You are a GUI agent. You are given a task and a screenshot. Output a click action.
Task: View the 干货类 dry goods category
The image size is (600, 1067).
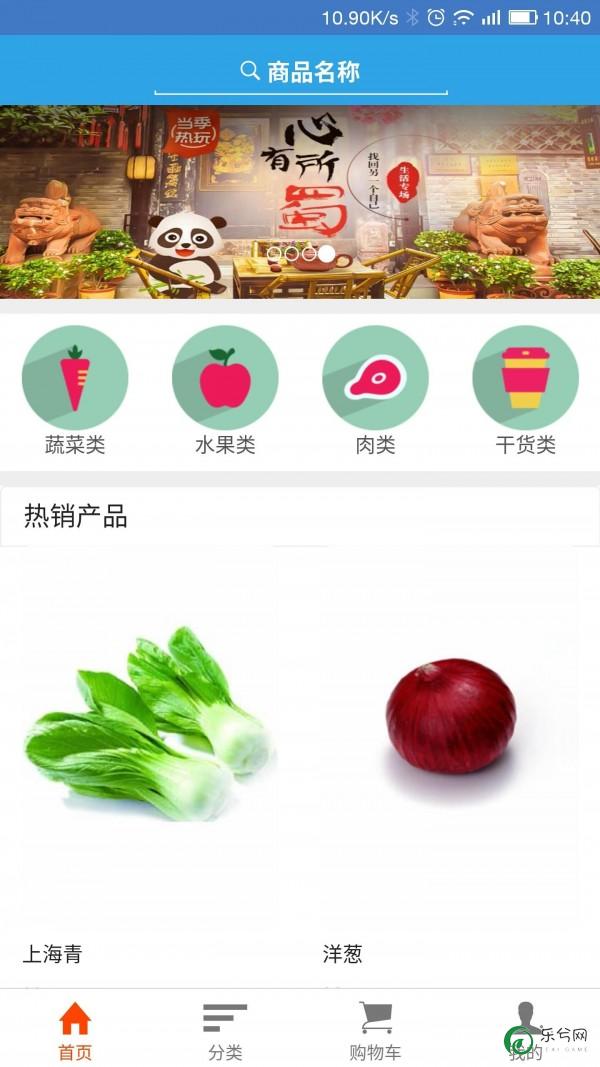[525, 388]
